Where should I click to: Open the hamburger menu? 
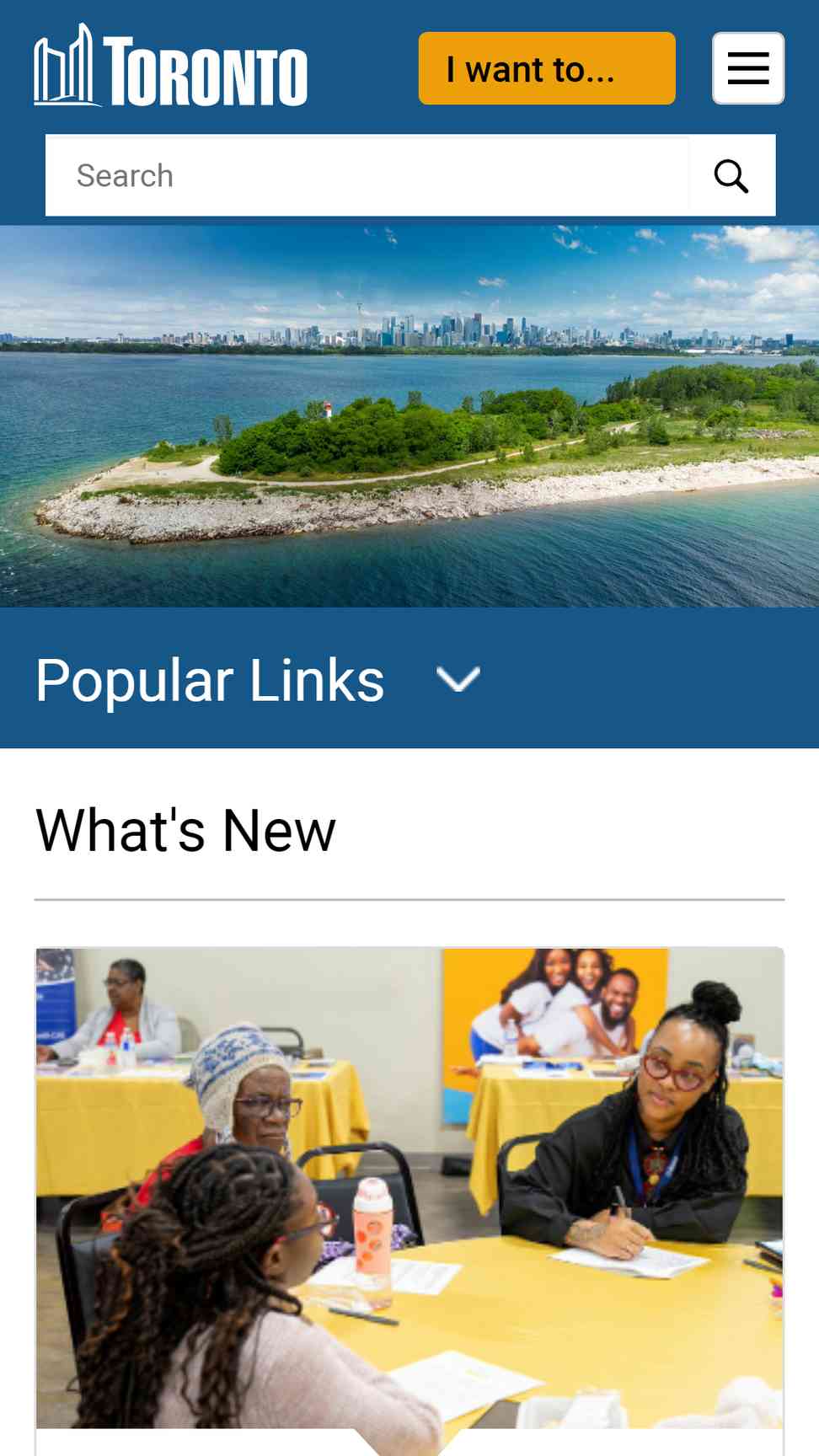point(747,68)
